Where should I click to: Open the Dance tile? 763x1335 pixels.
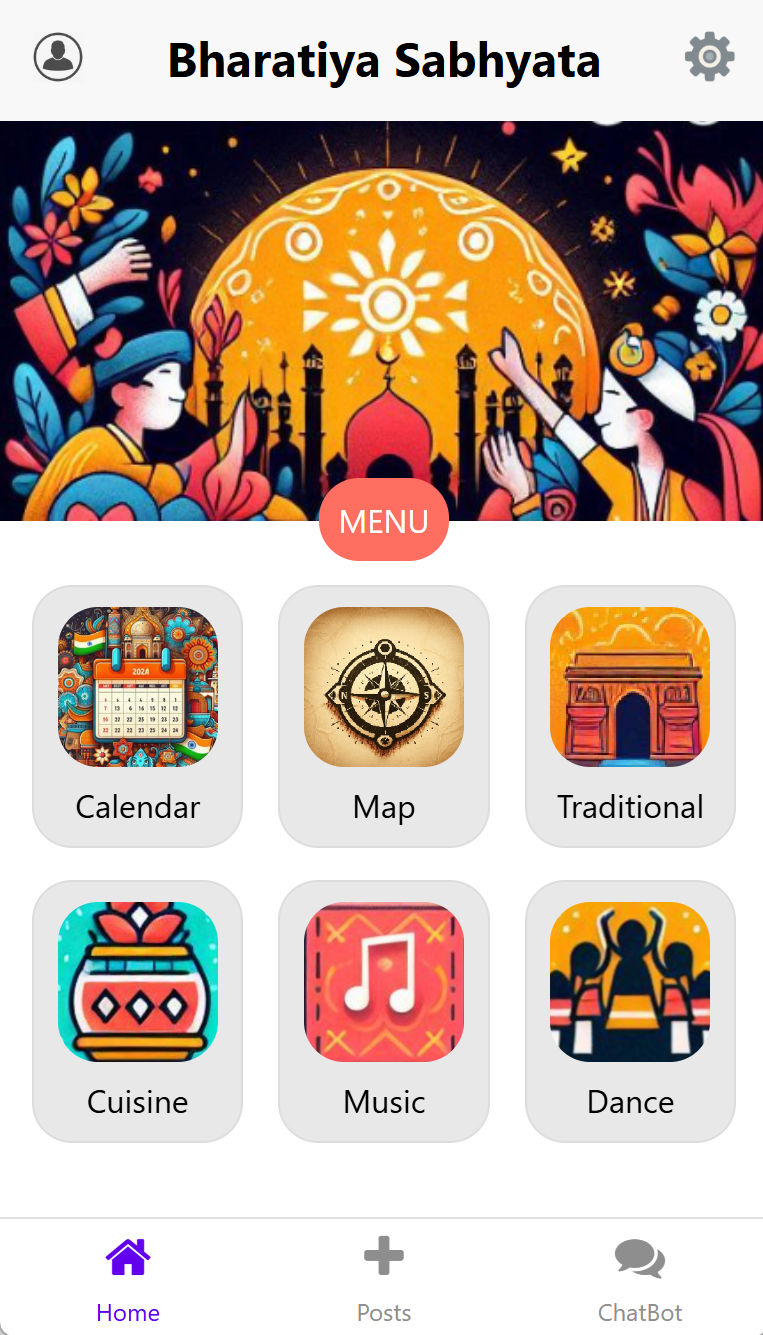pos(630,1010)
